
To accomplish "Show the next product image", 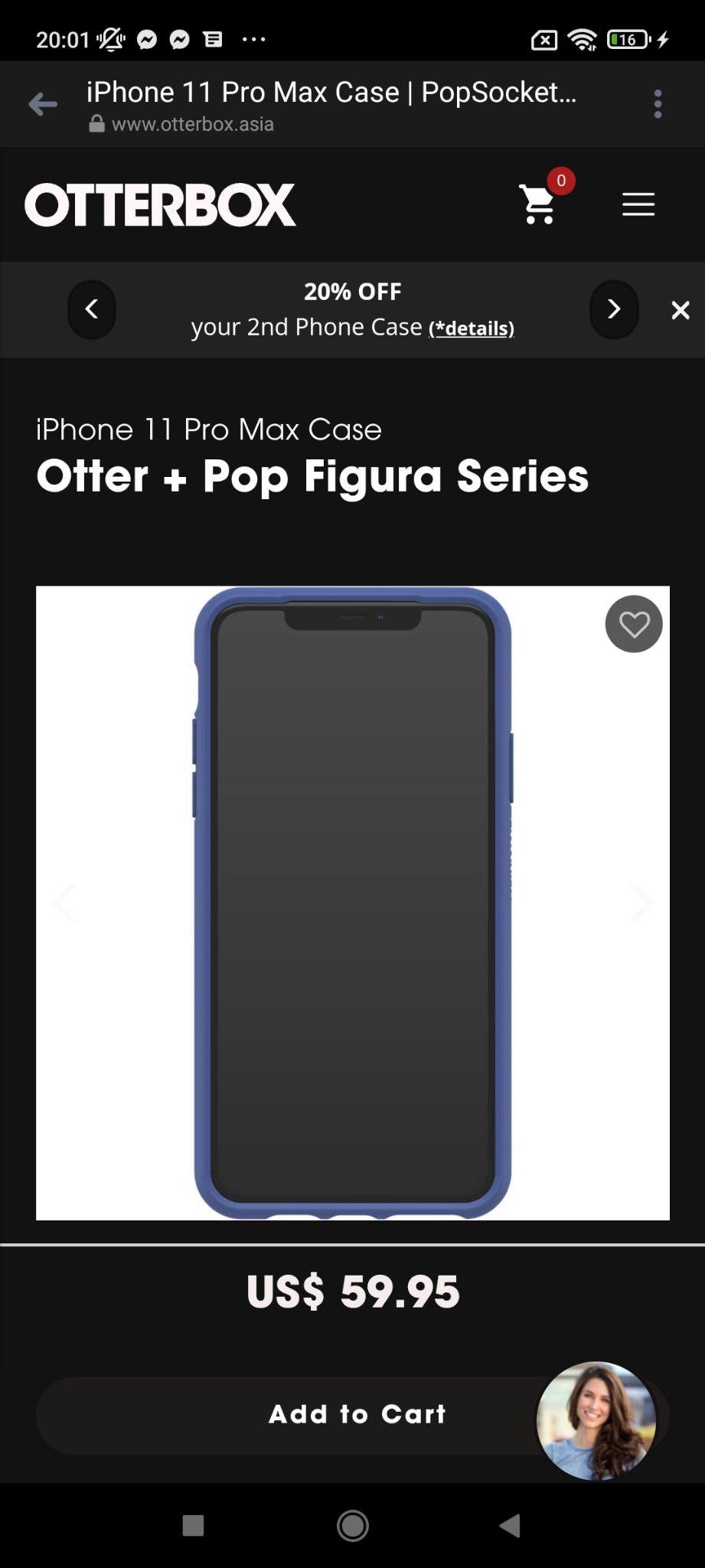I will (640, 903).
